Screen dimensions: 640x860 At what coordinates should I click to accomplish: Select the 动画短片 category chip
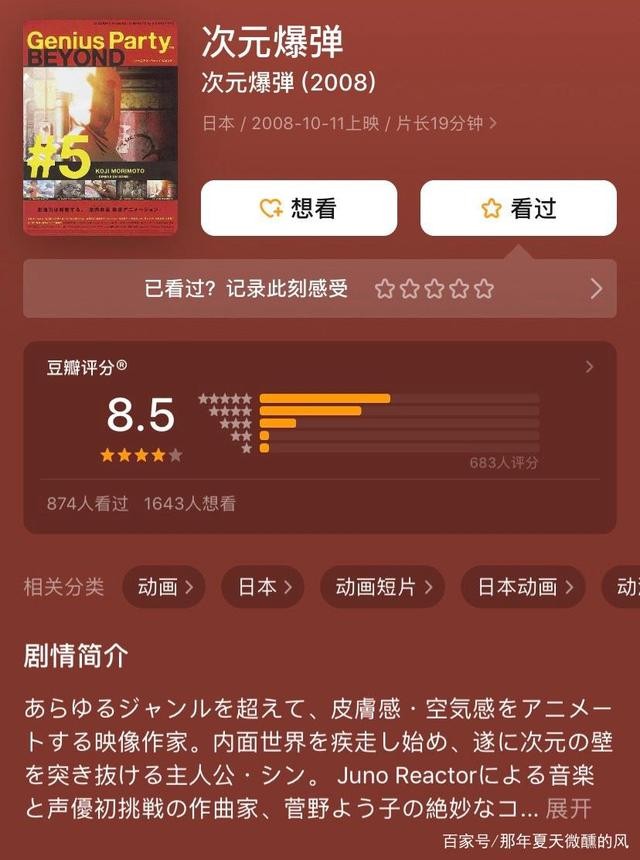[384, 587]
